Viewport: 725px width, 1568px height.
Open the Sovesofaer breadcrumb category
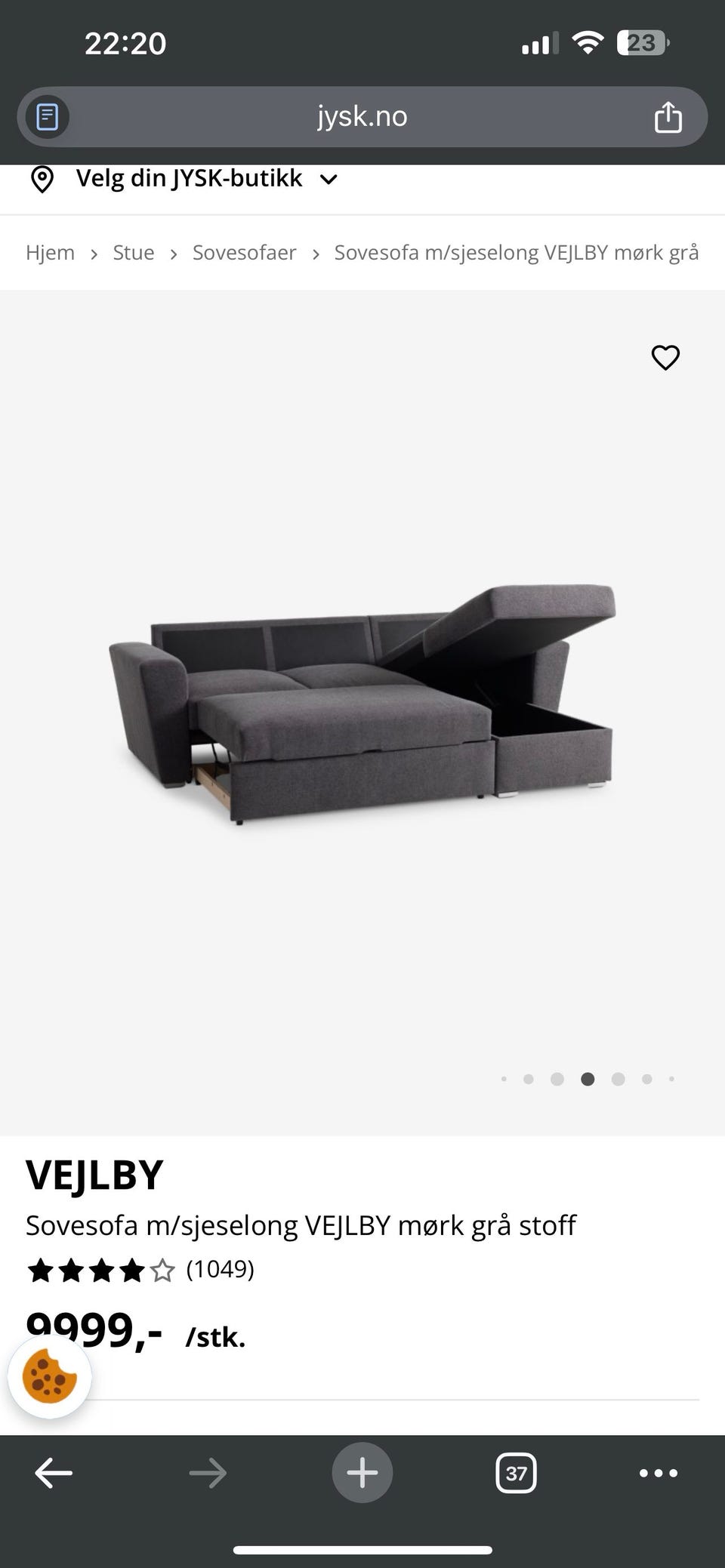(244, 252)
